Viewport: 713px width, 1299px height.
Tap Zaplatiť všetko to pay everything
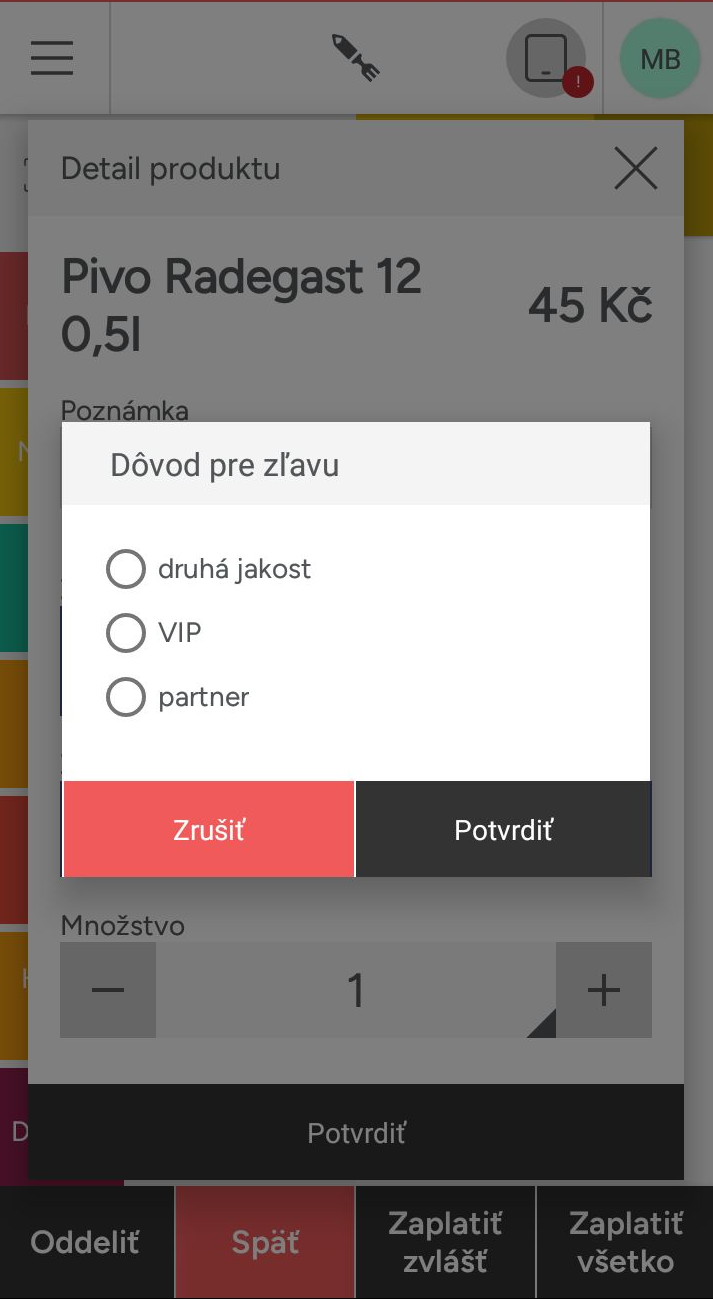coord(625,1243)
